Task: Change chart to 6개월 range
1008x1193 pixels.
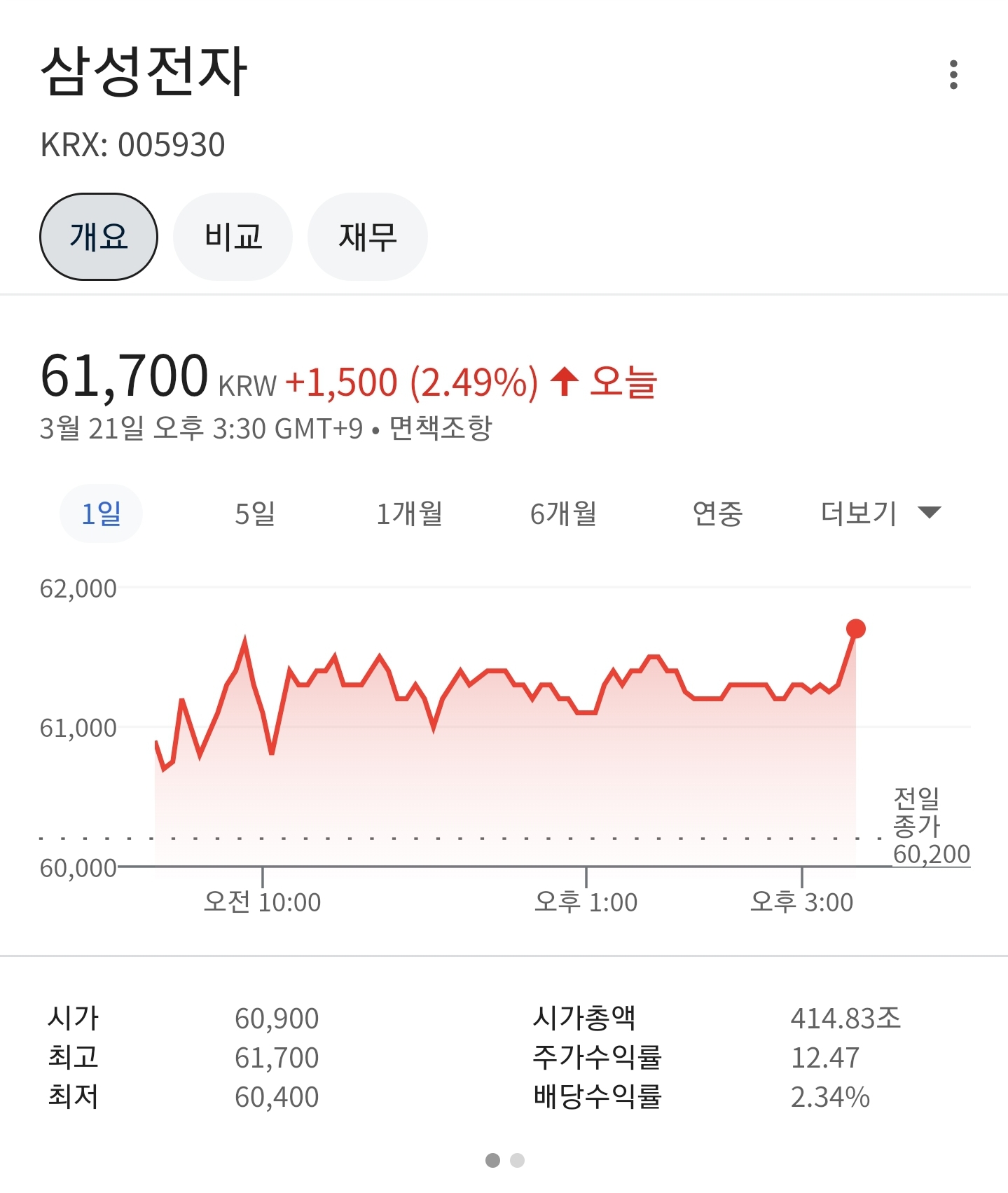Action: pyautogui.click(x=563, y=513)
